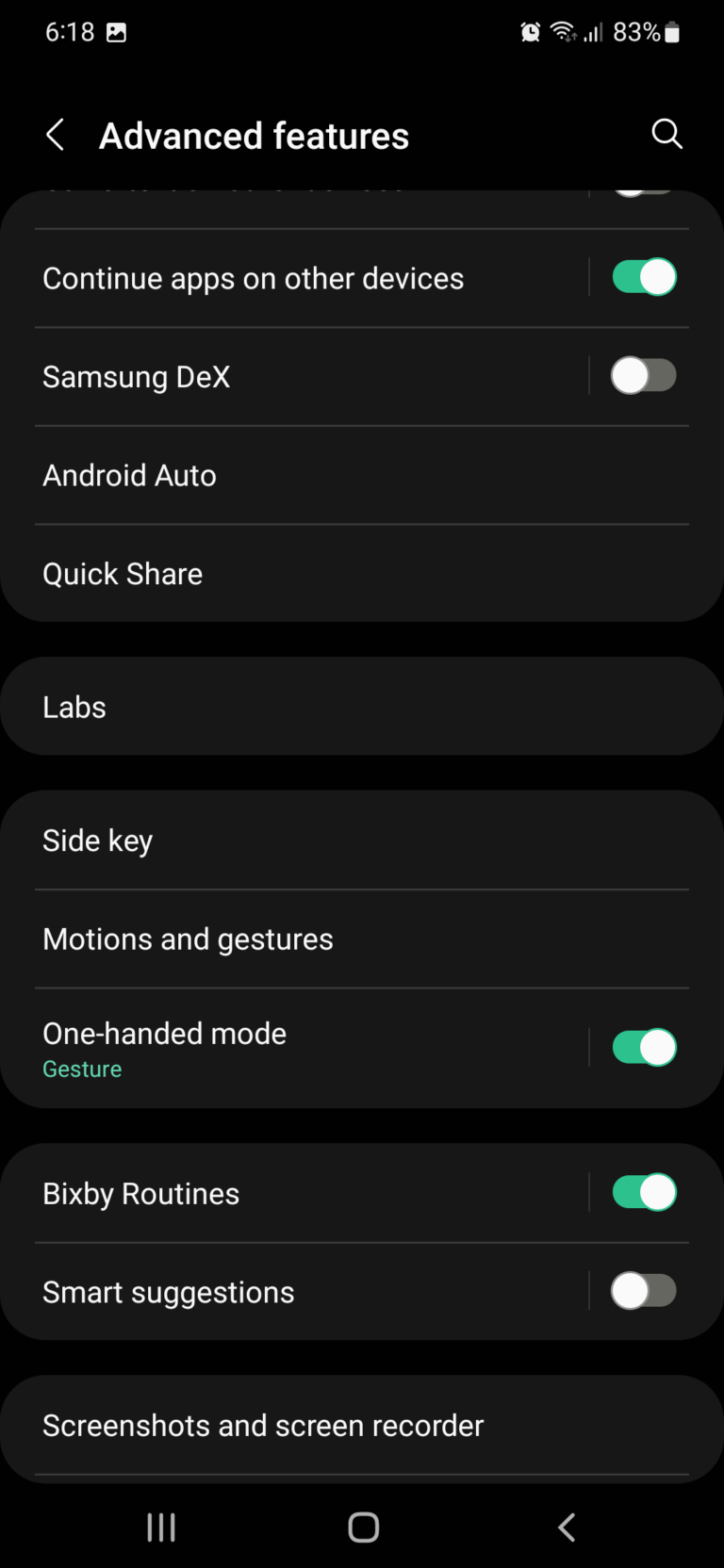
Task: Disable Bixby Routines
Action: tap(644, 1191)
